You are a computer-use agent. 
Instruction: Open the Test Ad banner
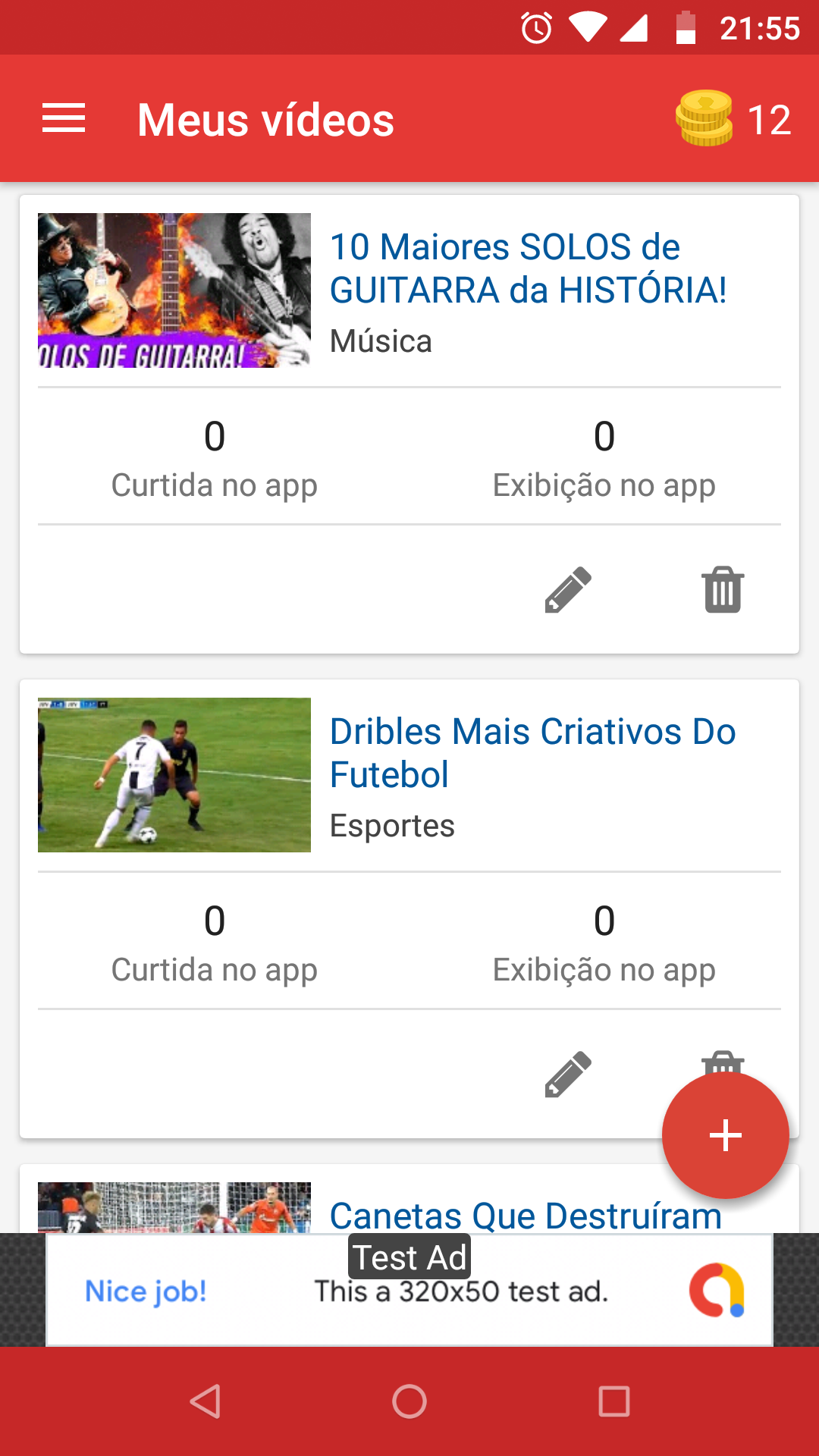tap(409, 1291)
